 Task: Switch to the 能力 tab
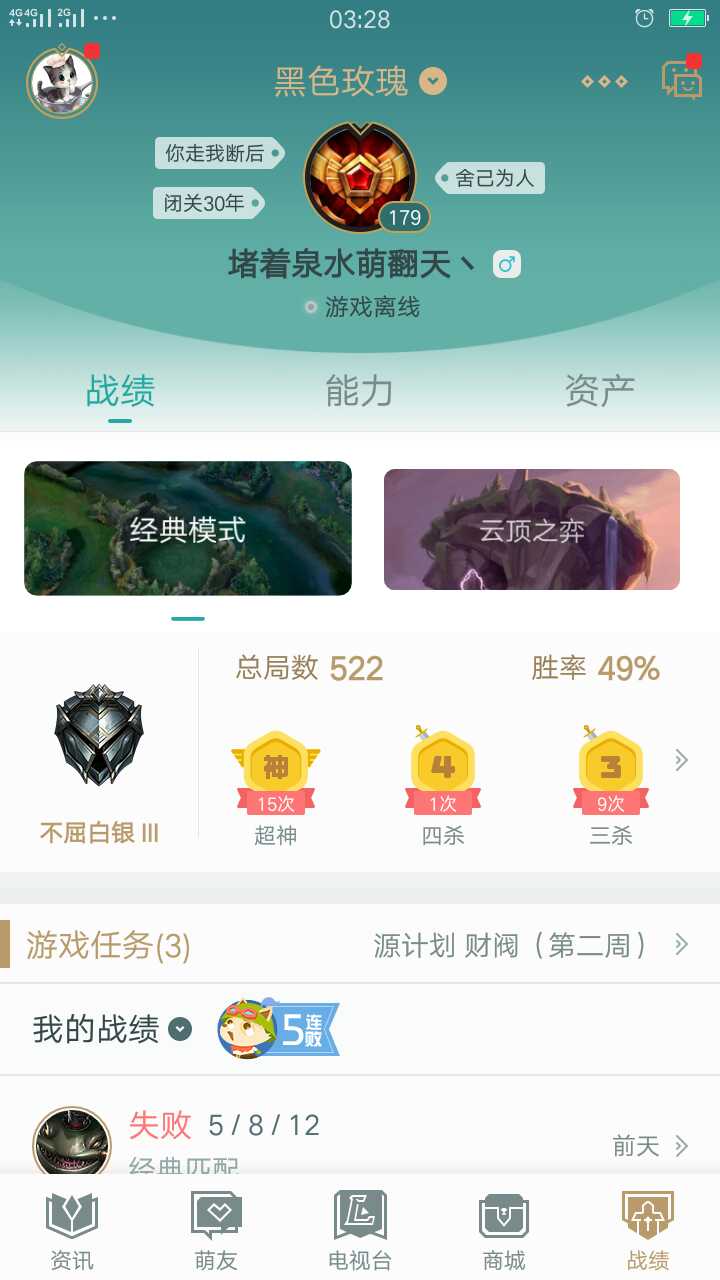point(359,391)
